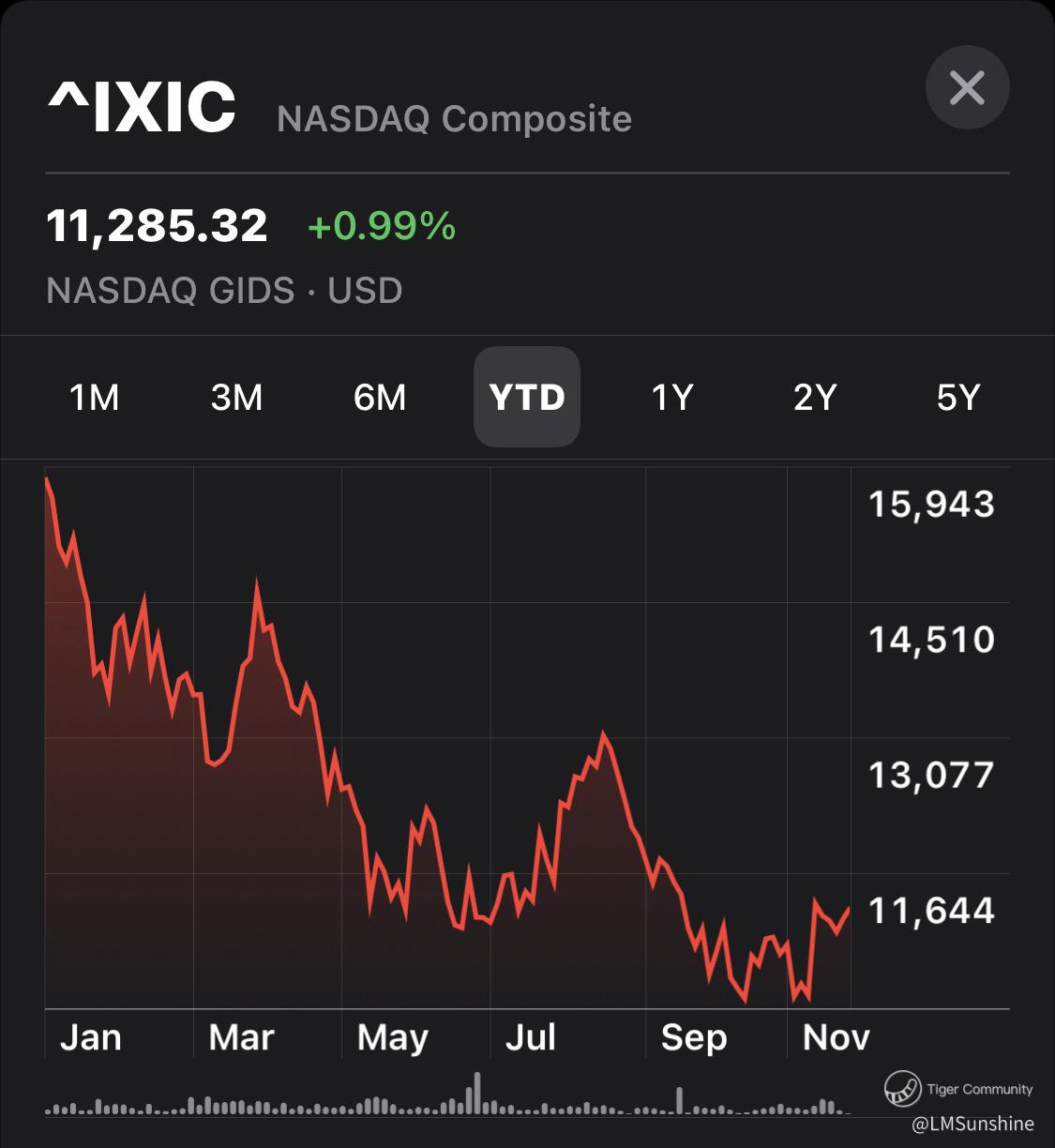Close the NASDAQ Composite detail view
Viewport: 1055px width, 1148px height.
pos(967,87)
